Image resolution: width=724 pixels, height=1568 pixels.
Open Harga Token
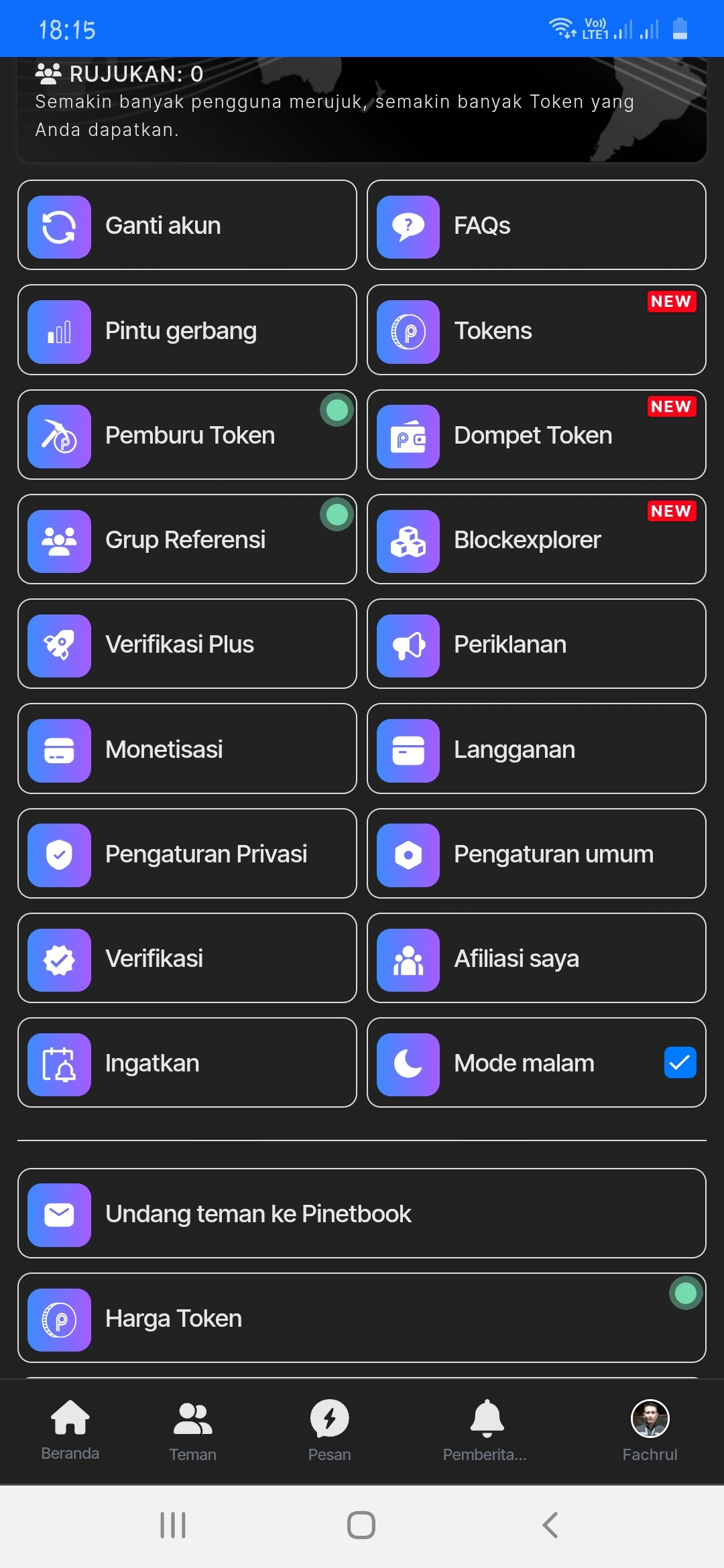pyautogui.click(x=362, y=1318)
